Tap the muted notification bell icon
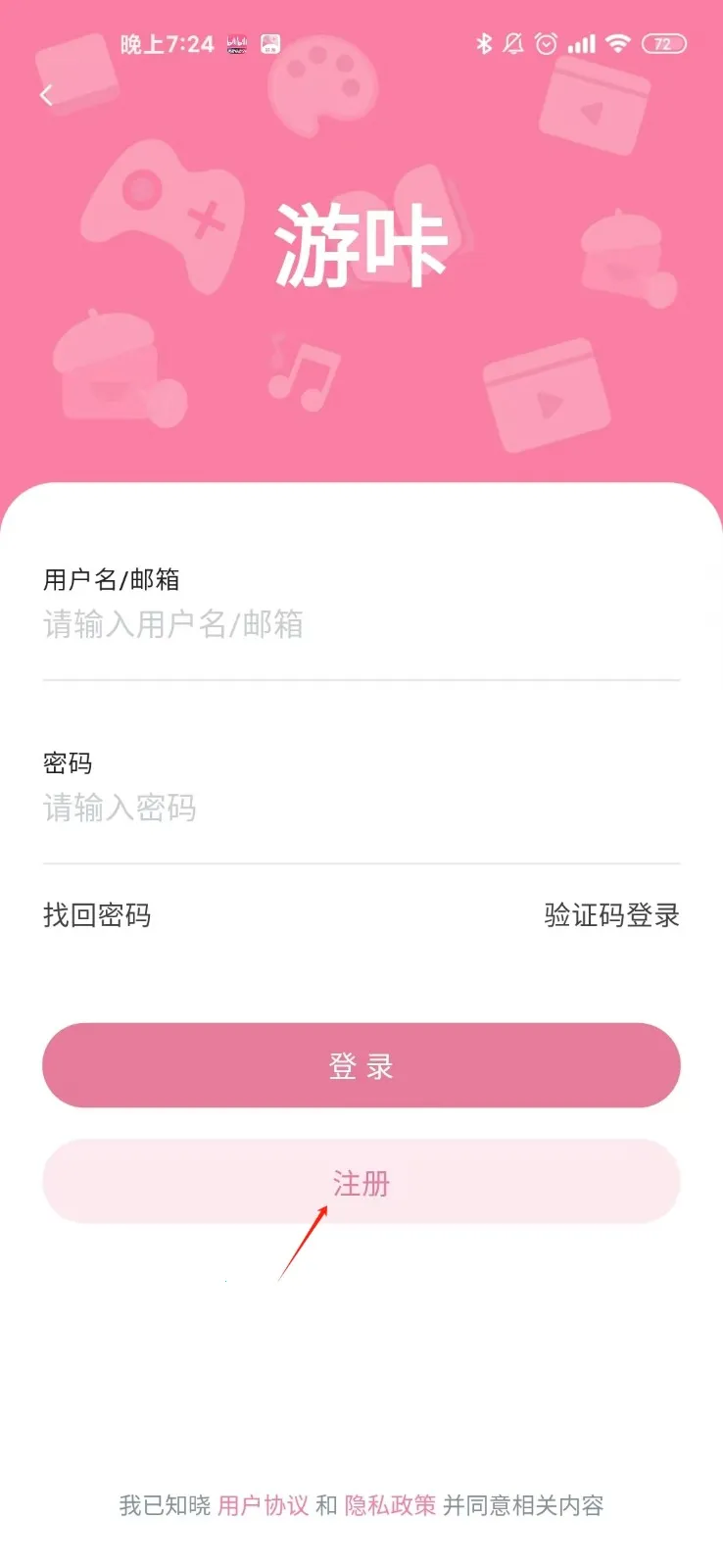Image resolution: width=723 pixels, height=1568 pixels. tap(513, 43)
